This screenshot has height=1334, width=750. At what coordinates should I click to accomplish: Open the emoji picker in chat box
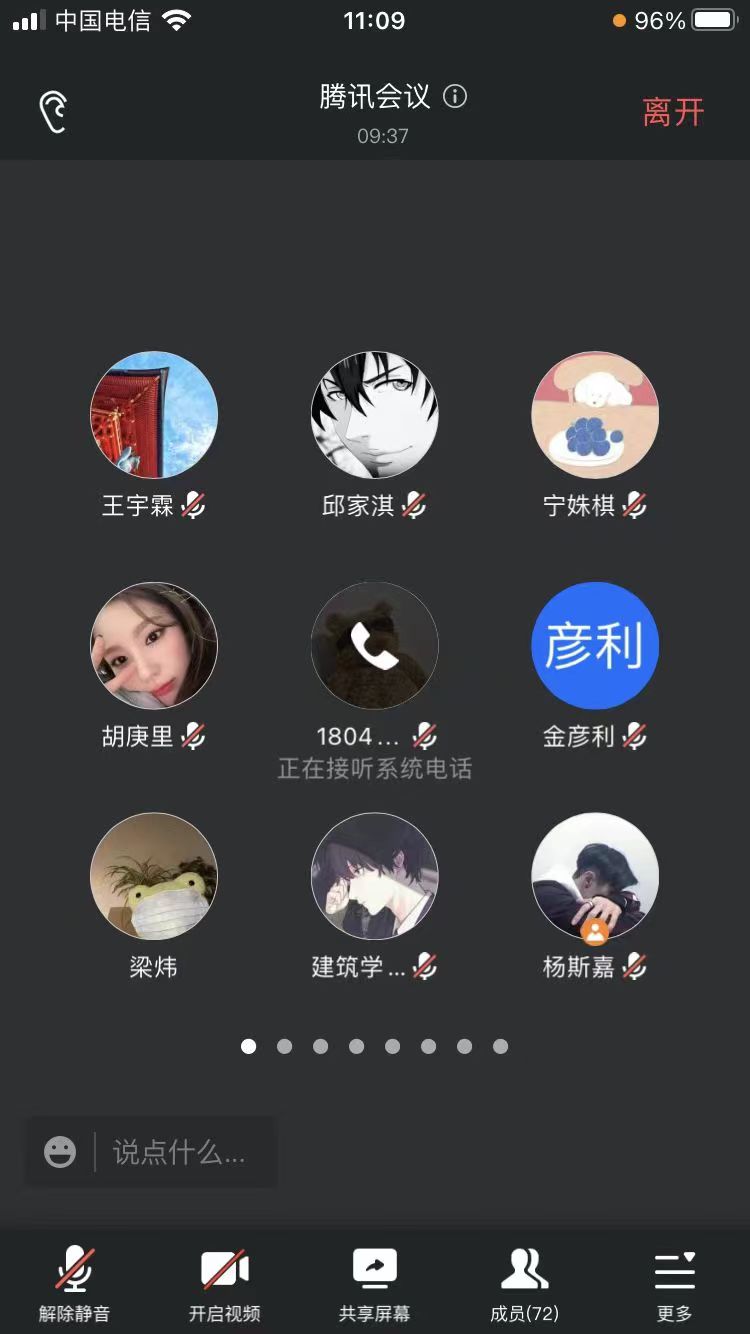point(60,1152)
